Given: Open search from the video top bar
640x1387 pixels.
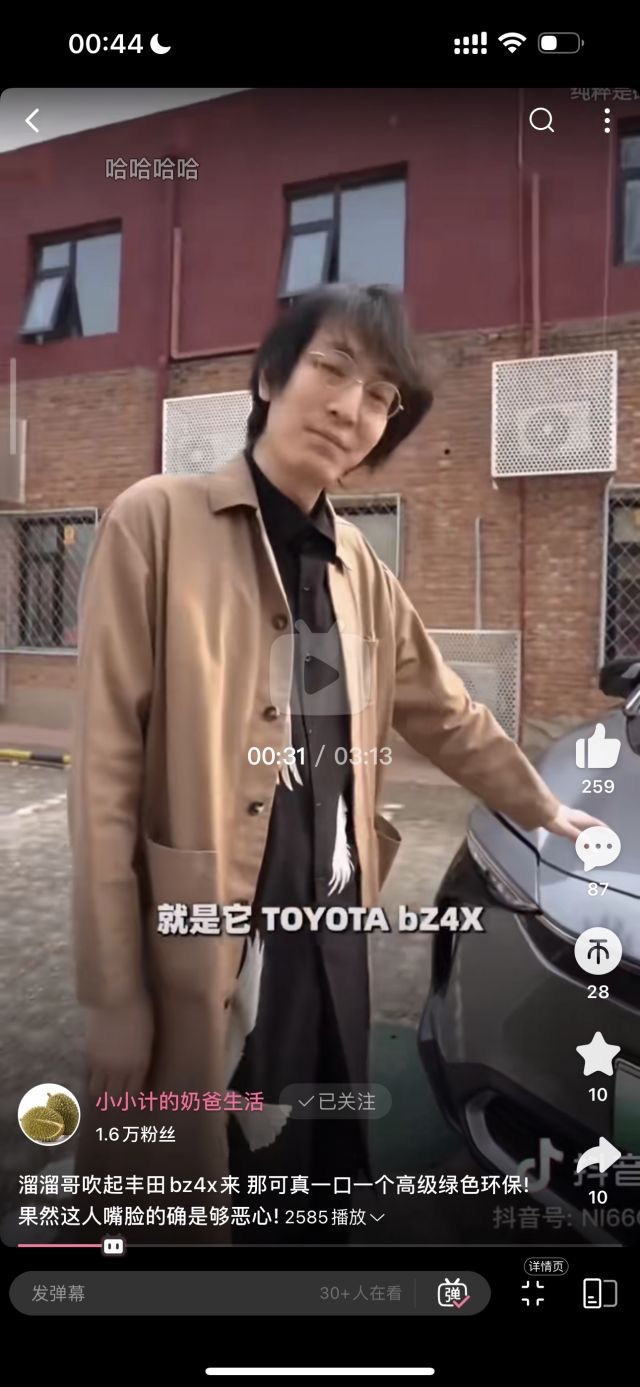Looking at the screenshot, I should [x=541, y=121].
